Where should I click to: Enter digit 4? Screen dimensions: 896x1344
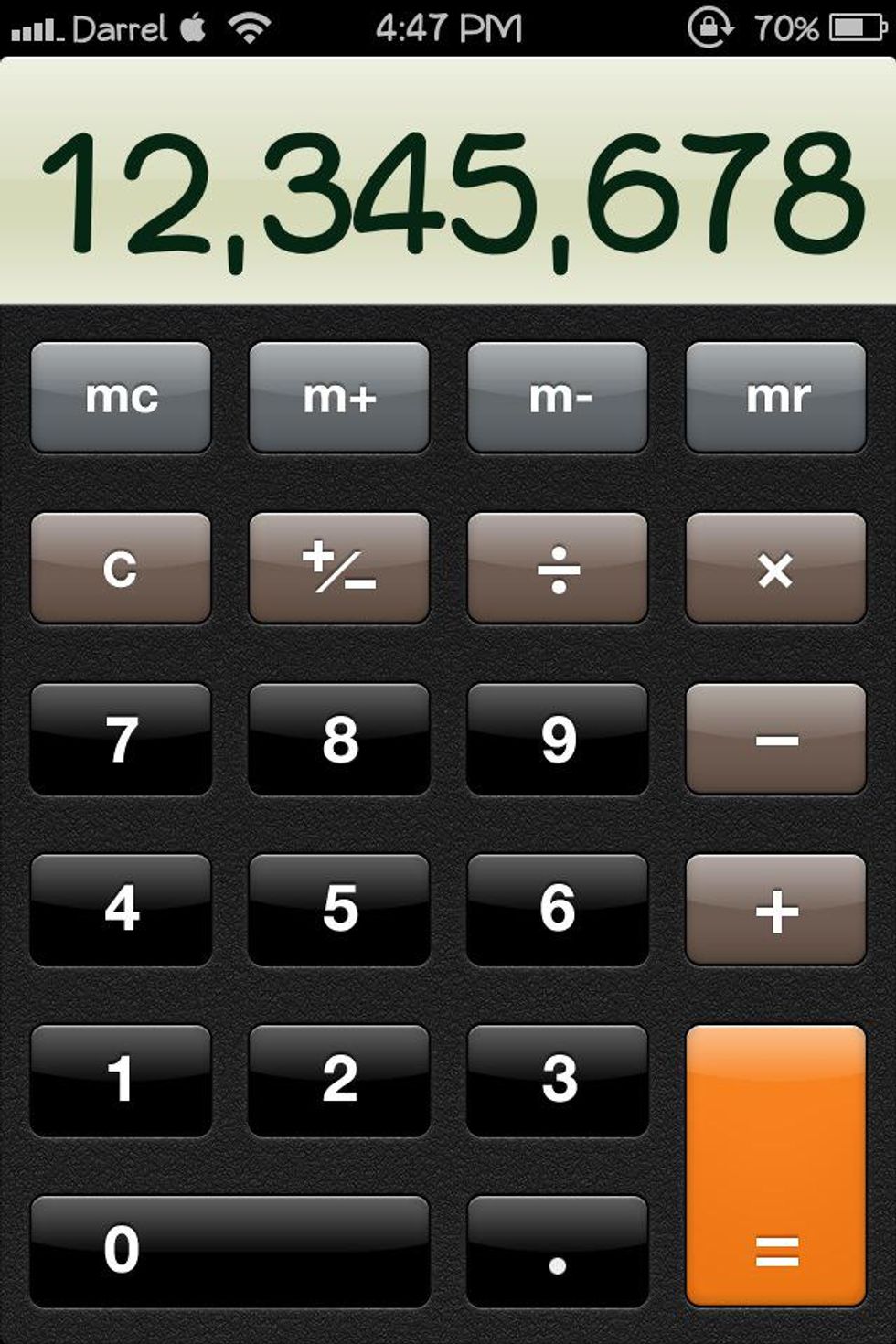121,910
